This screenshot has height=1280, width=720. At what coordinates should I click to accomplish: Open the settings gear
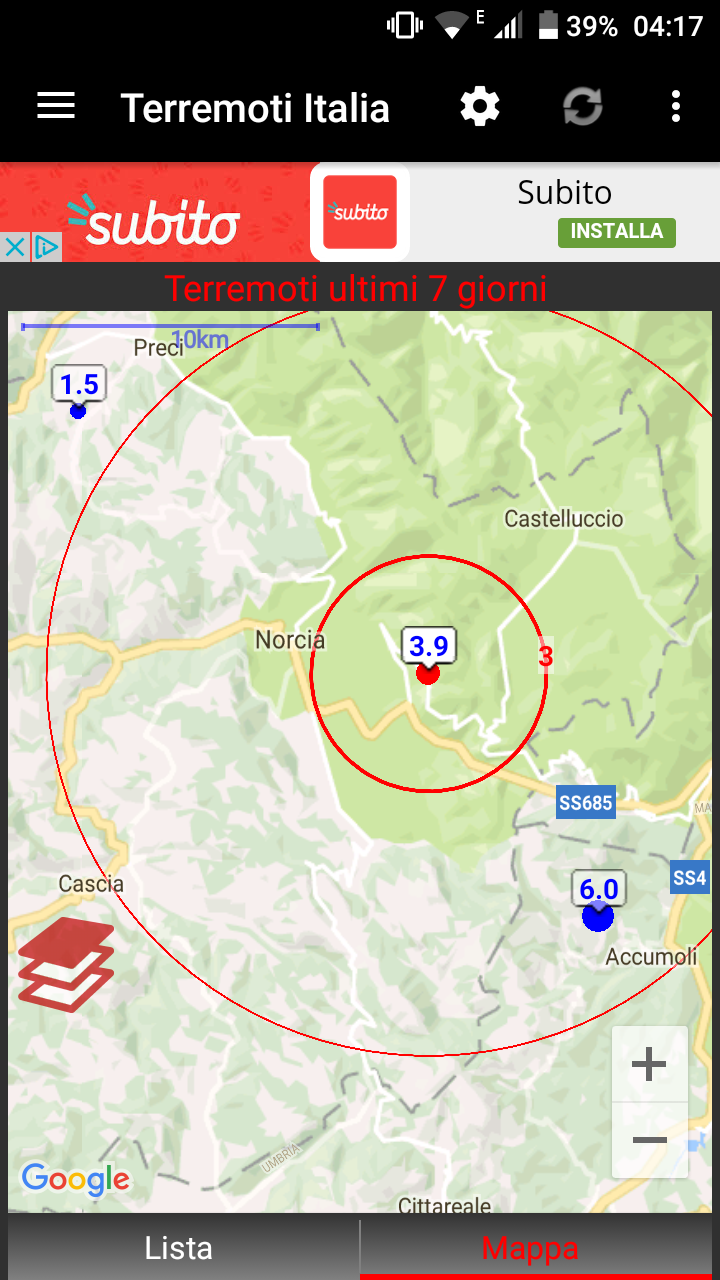point(480,106)
